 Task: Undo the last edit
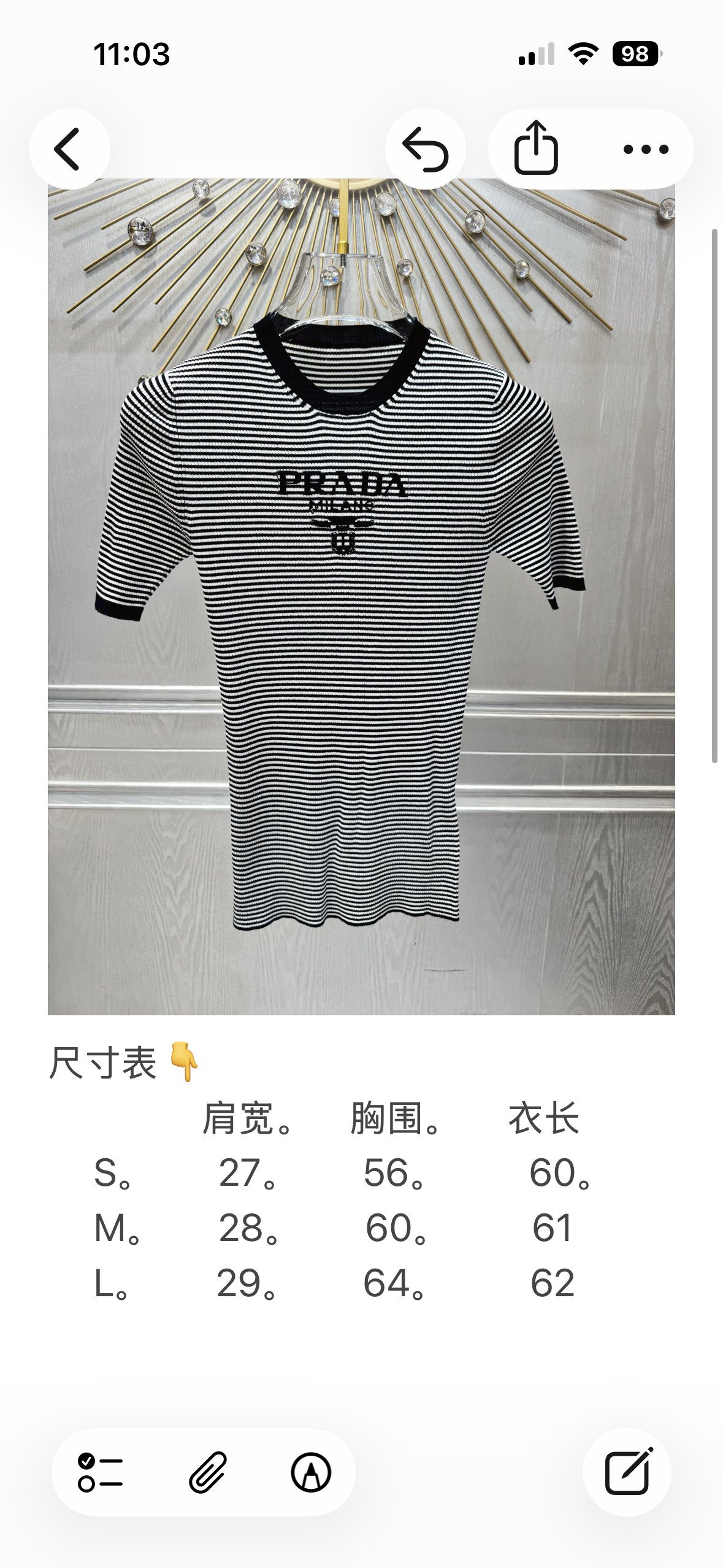[x=425, y=149]
